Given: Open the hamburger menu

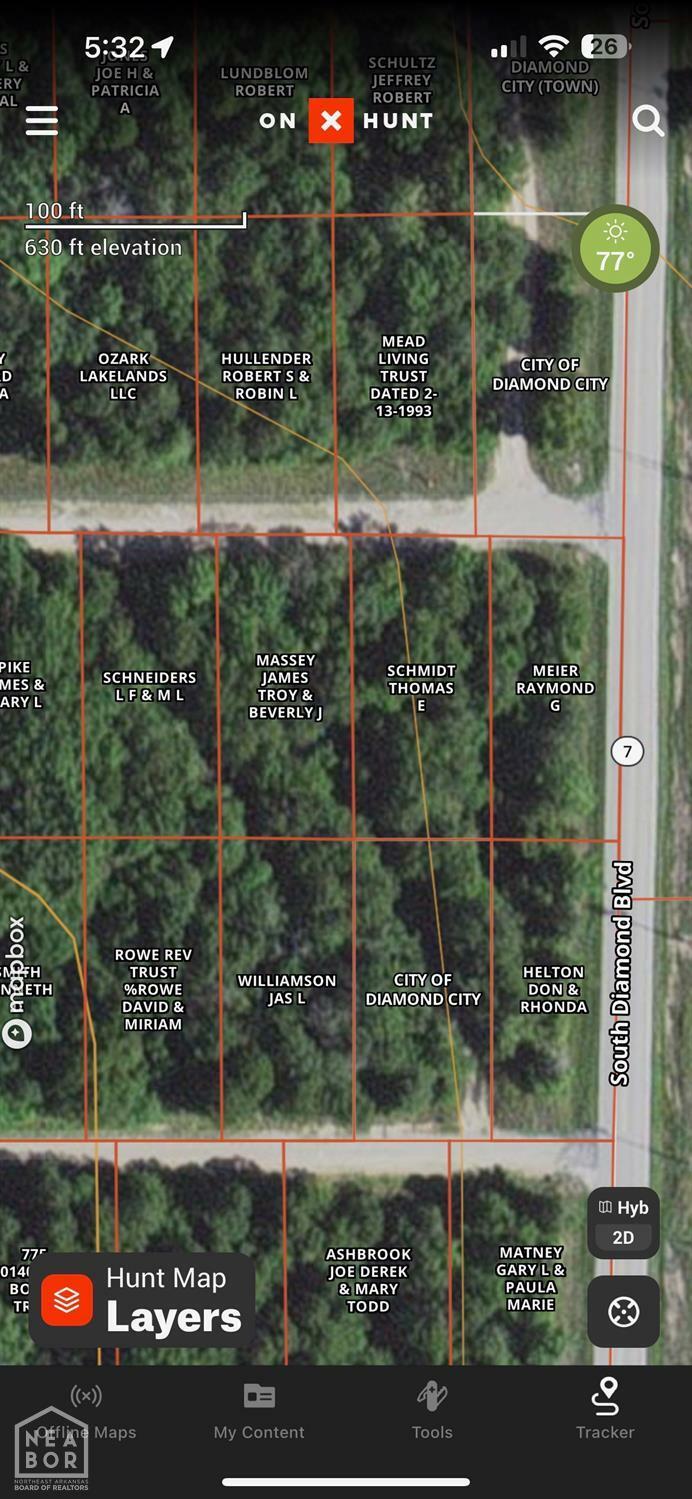Looking at the screenshot, I should pyautogui.click(x=42, y=121).
